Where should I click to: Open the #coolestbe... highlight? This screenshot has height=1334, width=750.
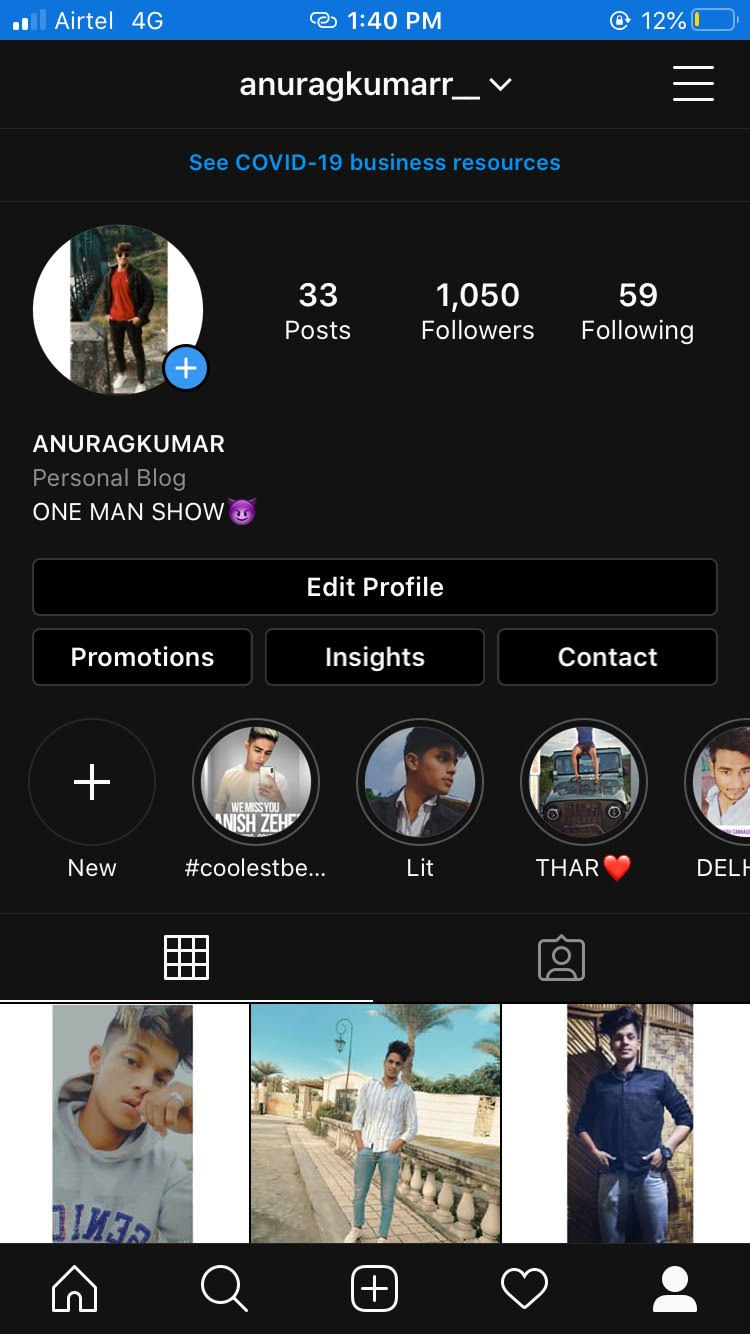[256, 782]
